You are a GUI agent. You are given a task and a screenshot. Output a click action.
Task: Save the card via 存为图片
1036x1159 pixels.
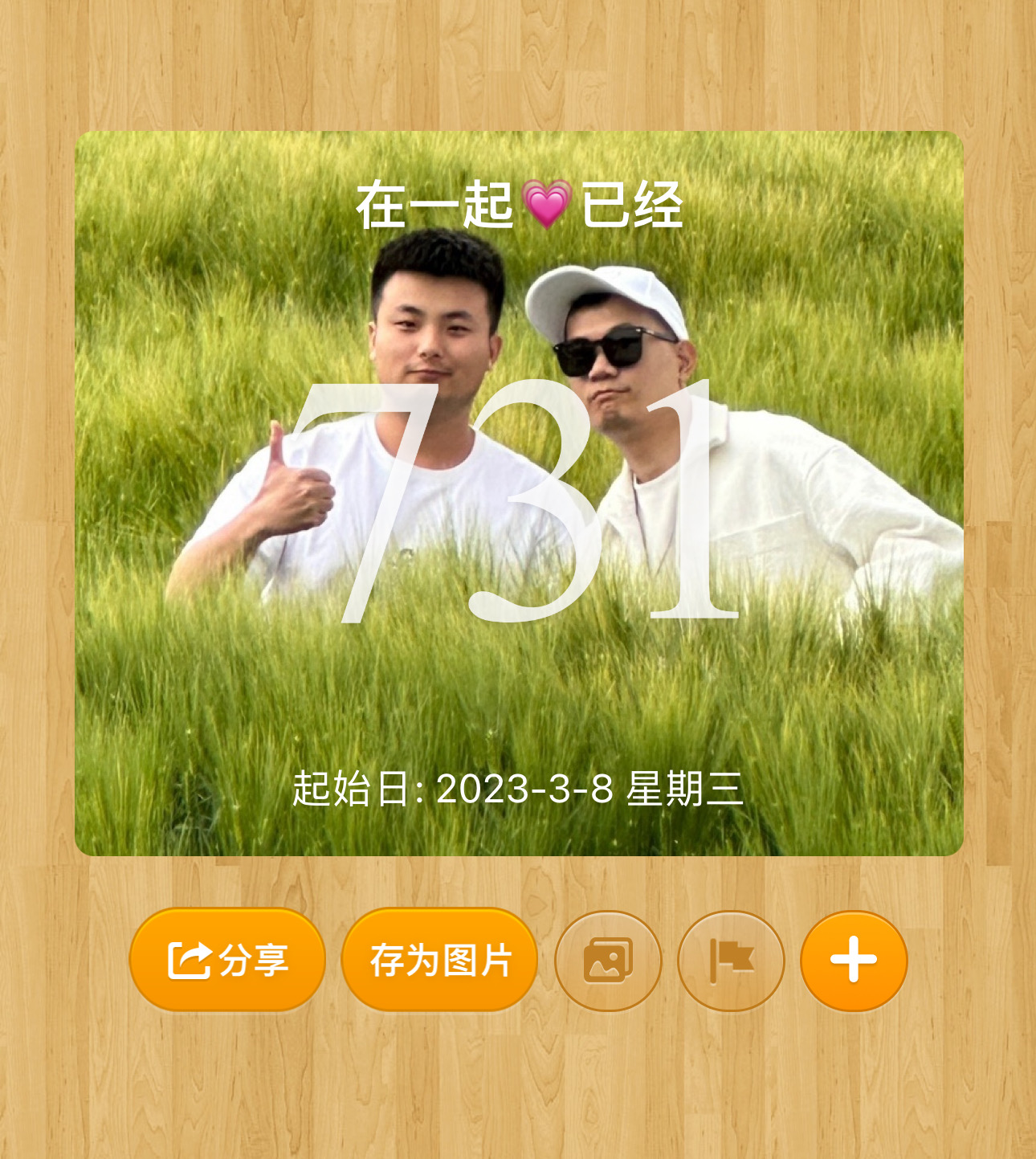click(439, 960)
